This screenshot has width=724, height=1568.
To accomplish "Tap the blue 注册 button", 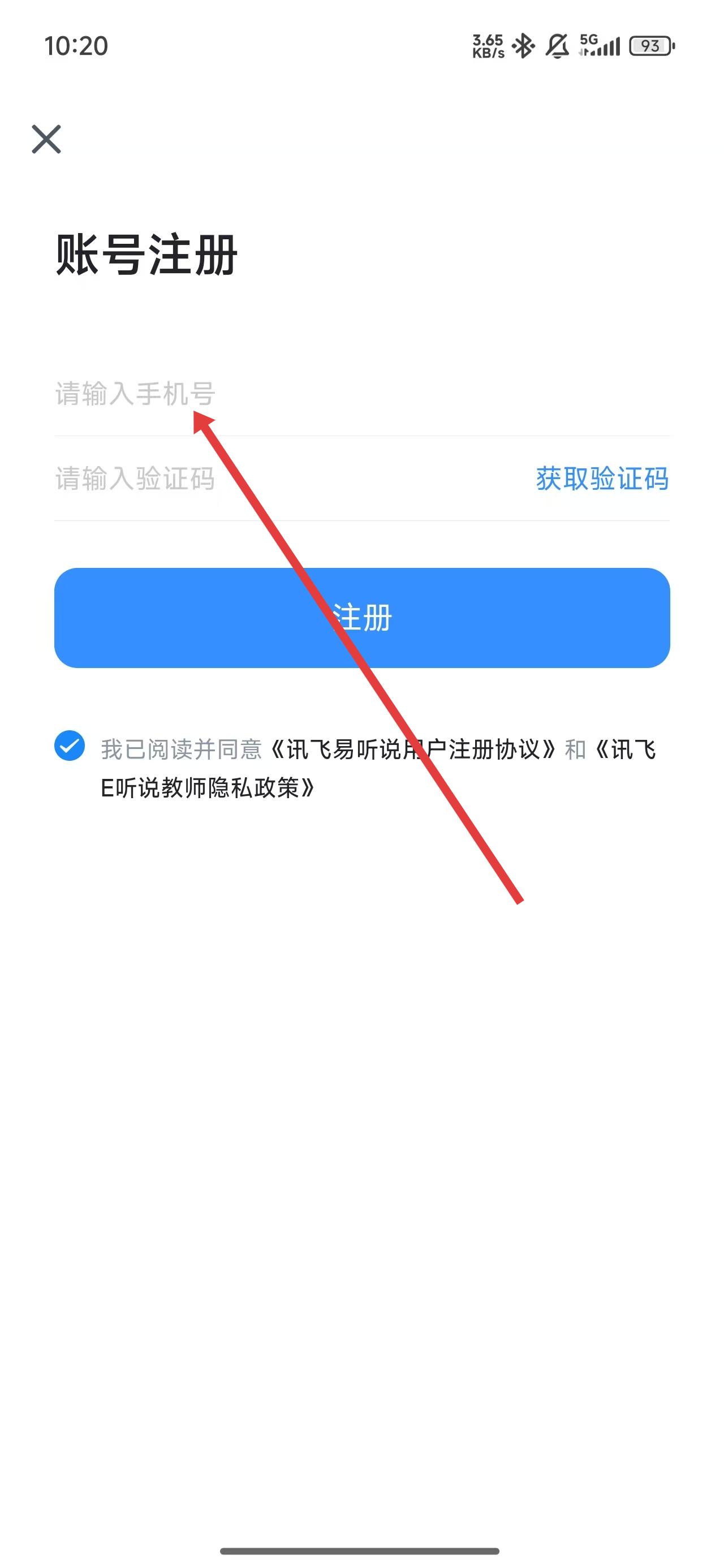I will 361,618.
